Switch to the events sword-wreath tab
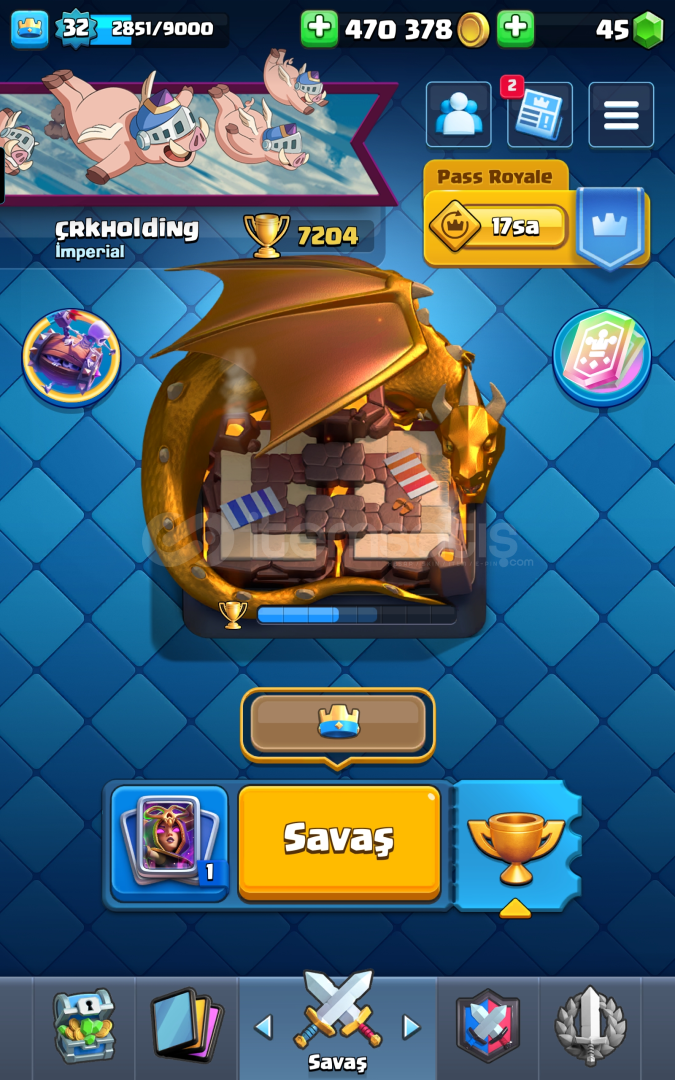 590,1027
